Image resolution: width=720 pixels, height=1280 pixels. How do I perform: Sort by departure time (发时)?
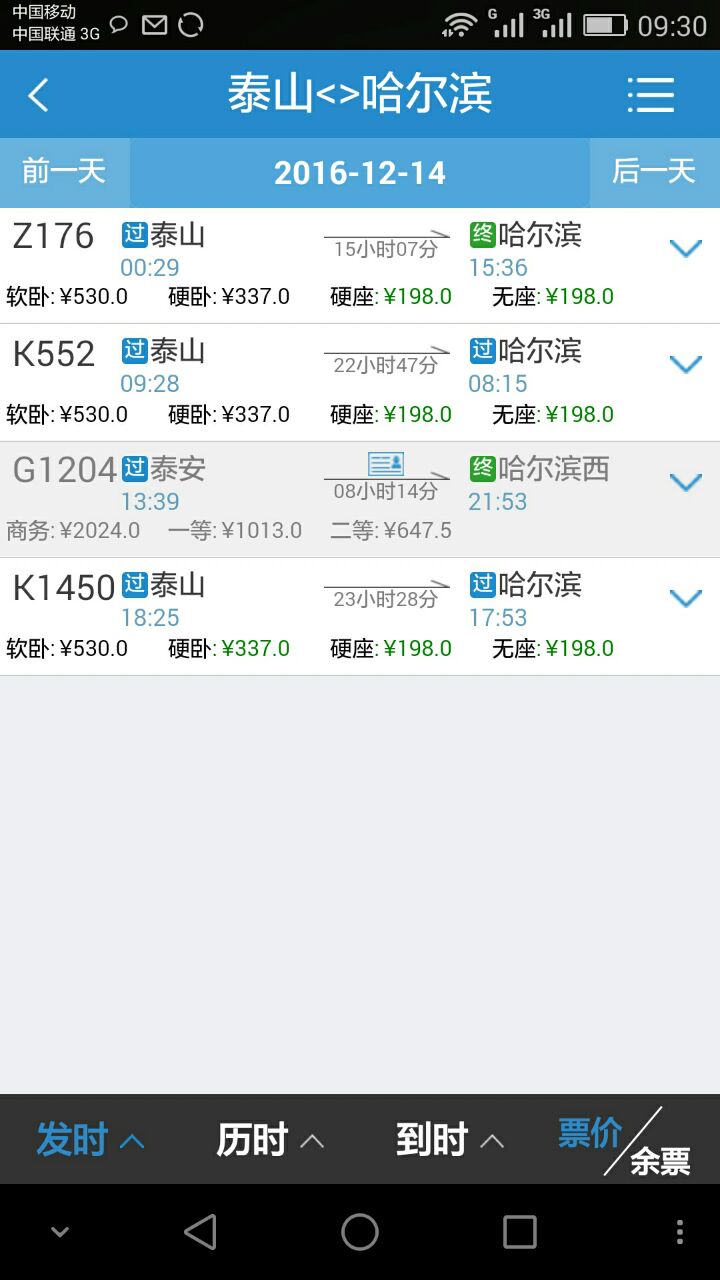tap(90, 1140)
